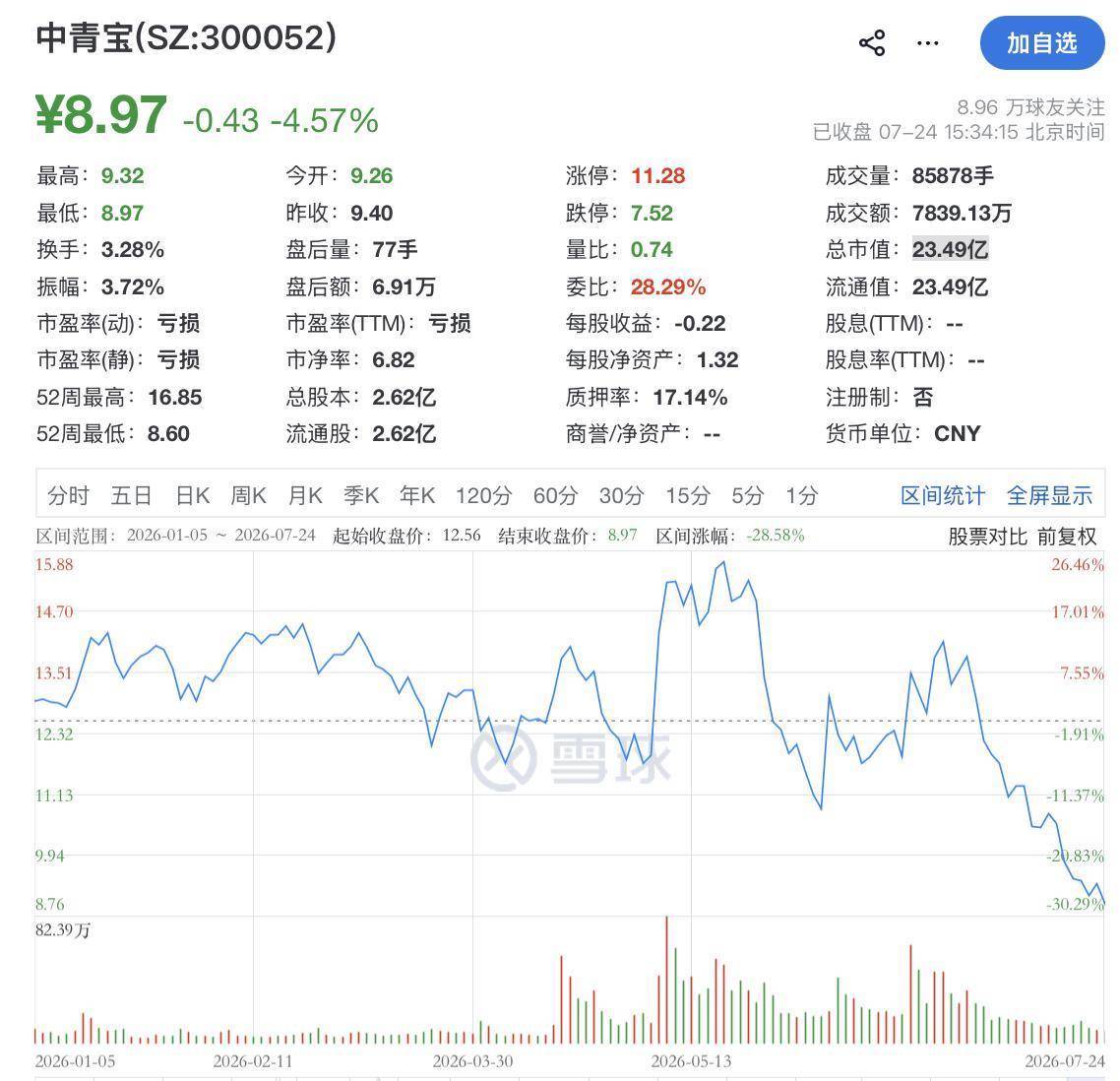Switch to the 120分 chart
1120x1081 pixels.
click(x=483, y=495)
